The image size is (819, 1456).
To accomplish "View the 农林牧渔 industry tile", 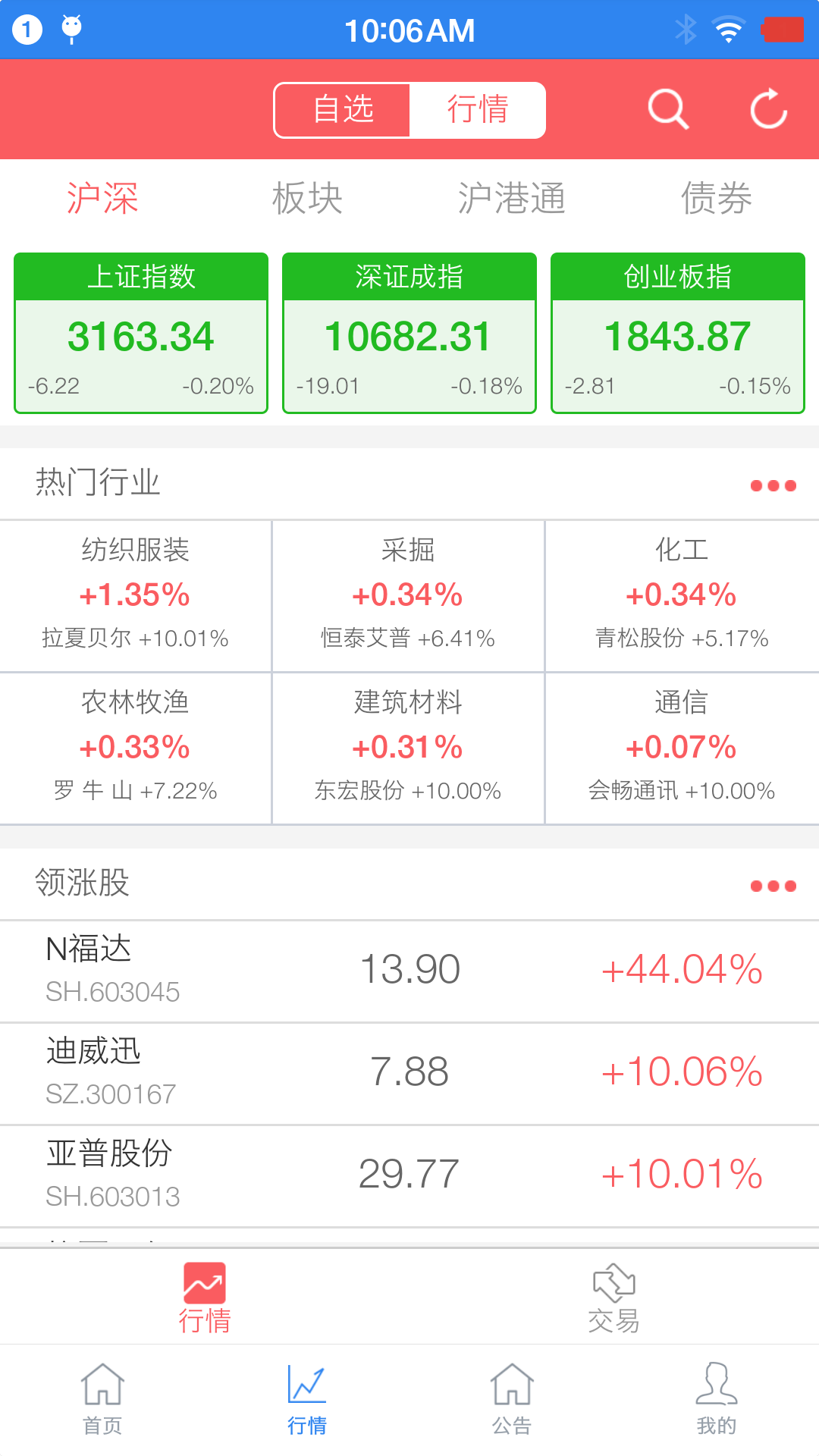I will [136, 748].
